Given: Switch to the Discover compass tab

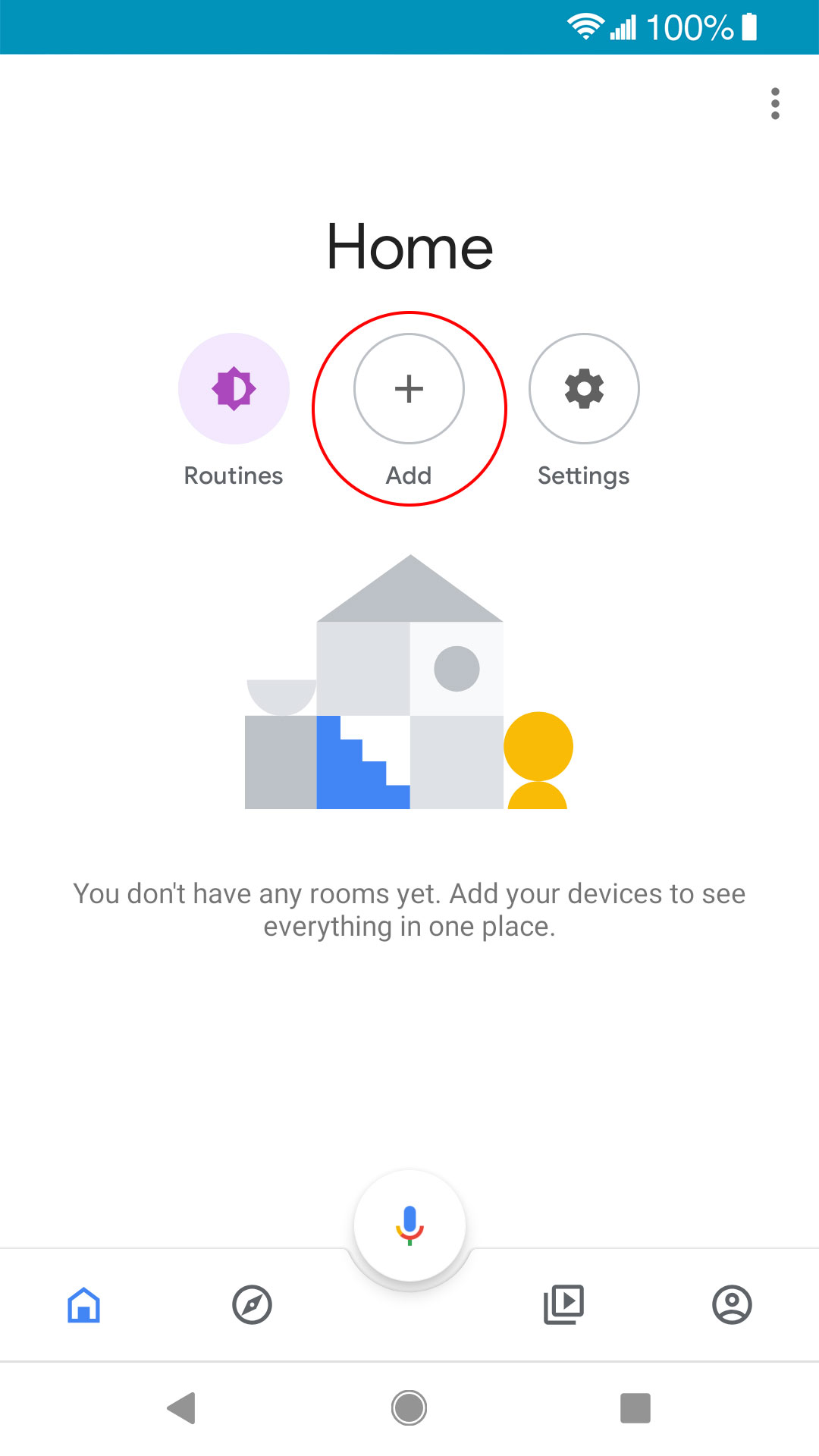Looking at the screenshot, I should [x=252, y=1304].
